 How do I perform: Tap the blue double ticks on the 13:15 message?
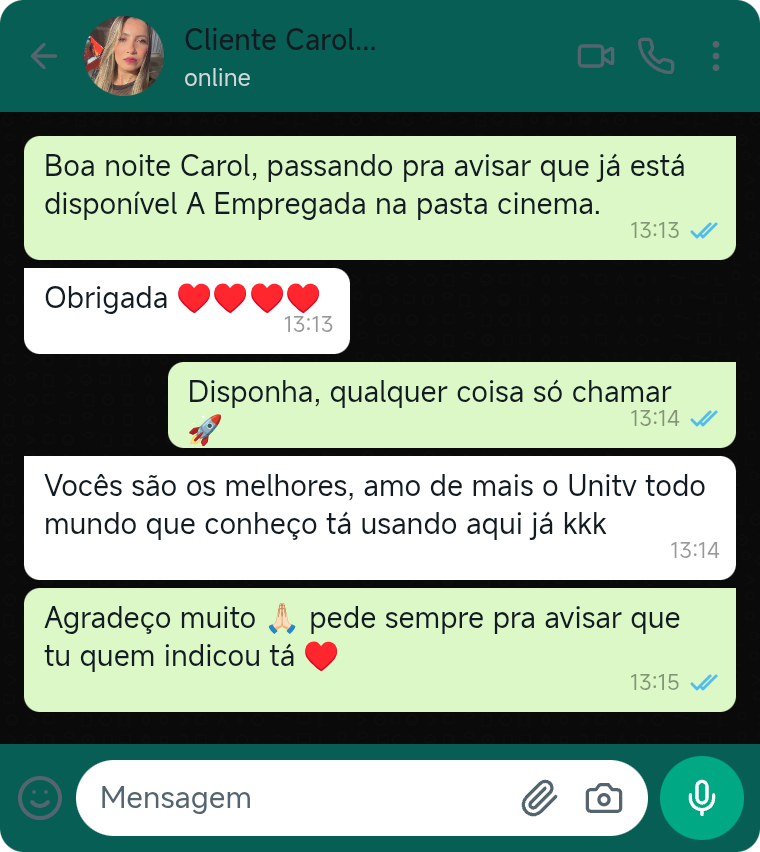tap(705, 680)
